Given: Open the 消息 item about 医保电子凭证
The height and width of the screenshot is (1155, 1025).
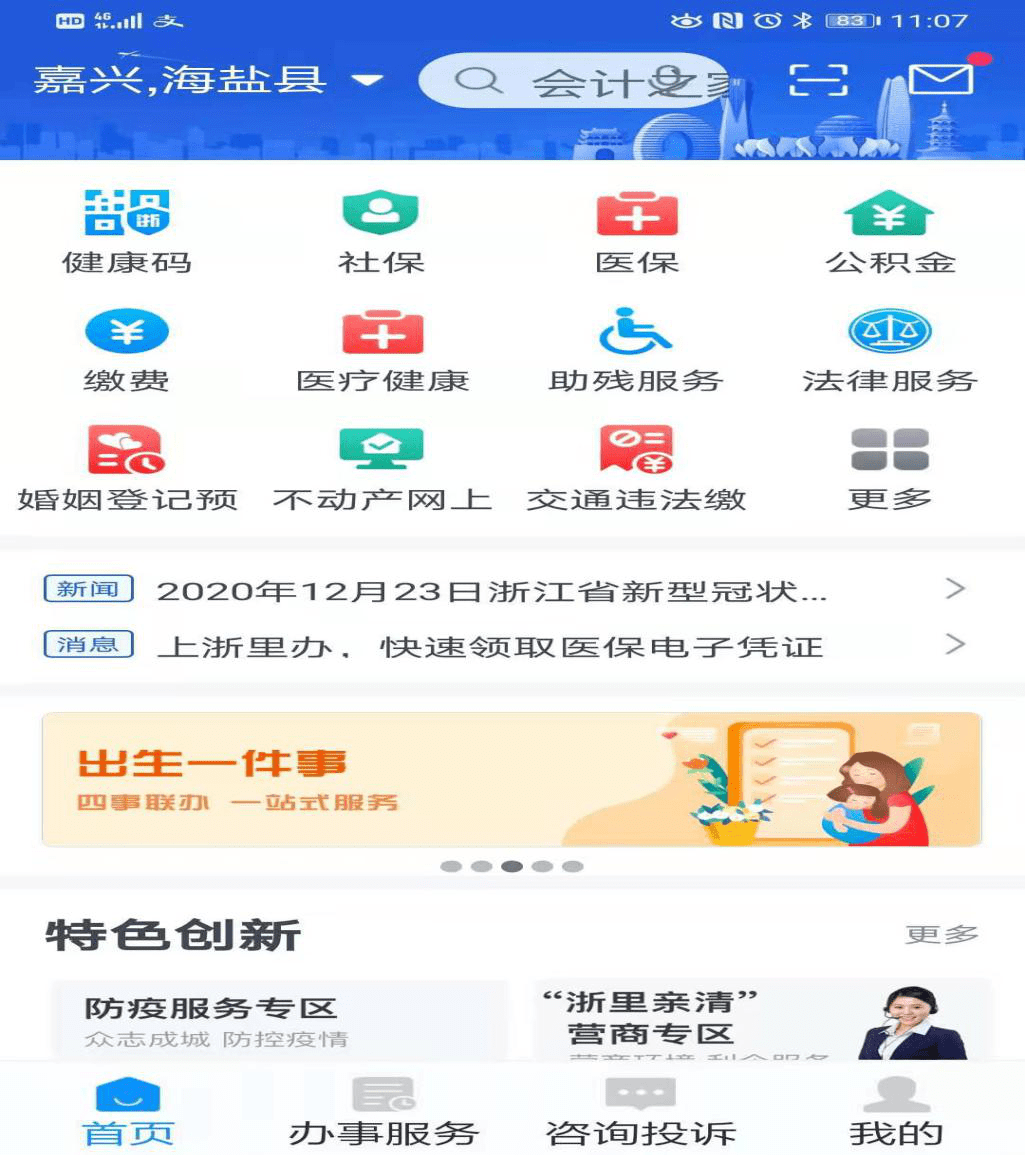Looking at the screenshot, I should (490, 646).
